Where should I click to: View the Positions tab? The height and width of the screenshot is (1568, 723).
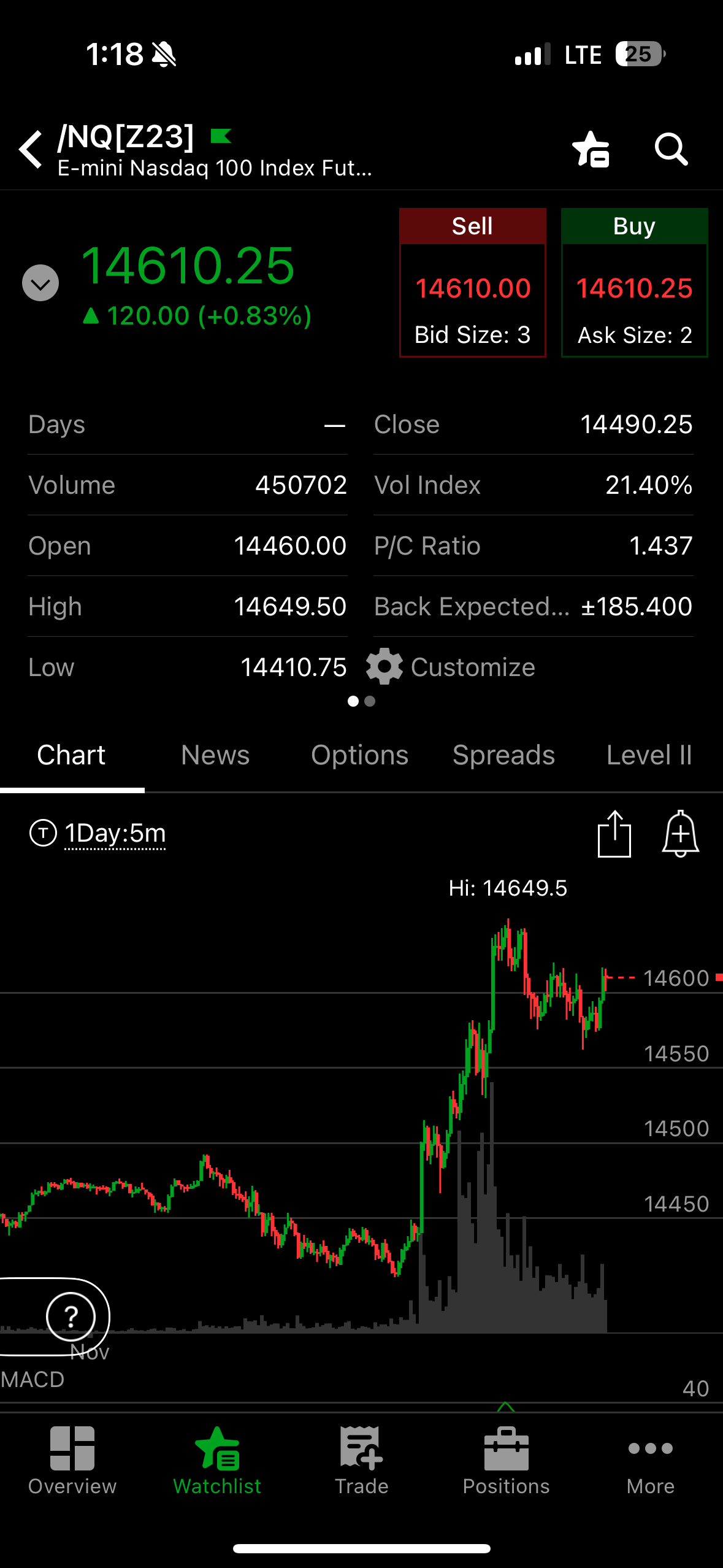[506, 1460]
